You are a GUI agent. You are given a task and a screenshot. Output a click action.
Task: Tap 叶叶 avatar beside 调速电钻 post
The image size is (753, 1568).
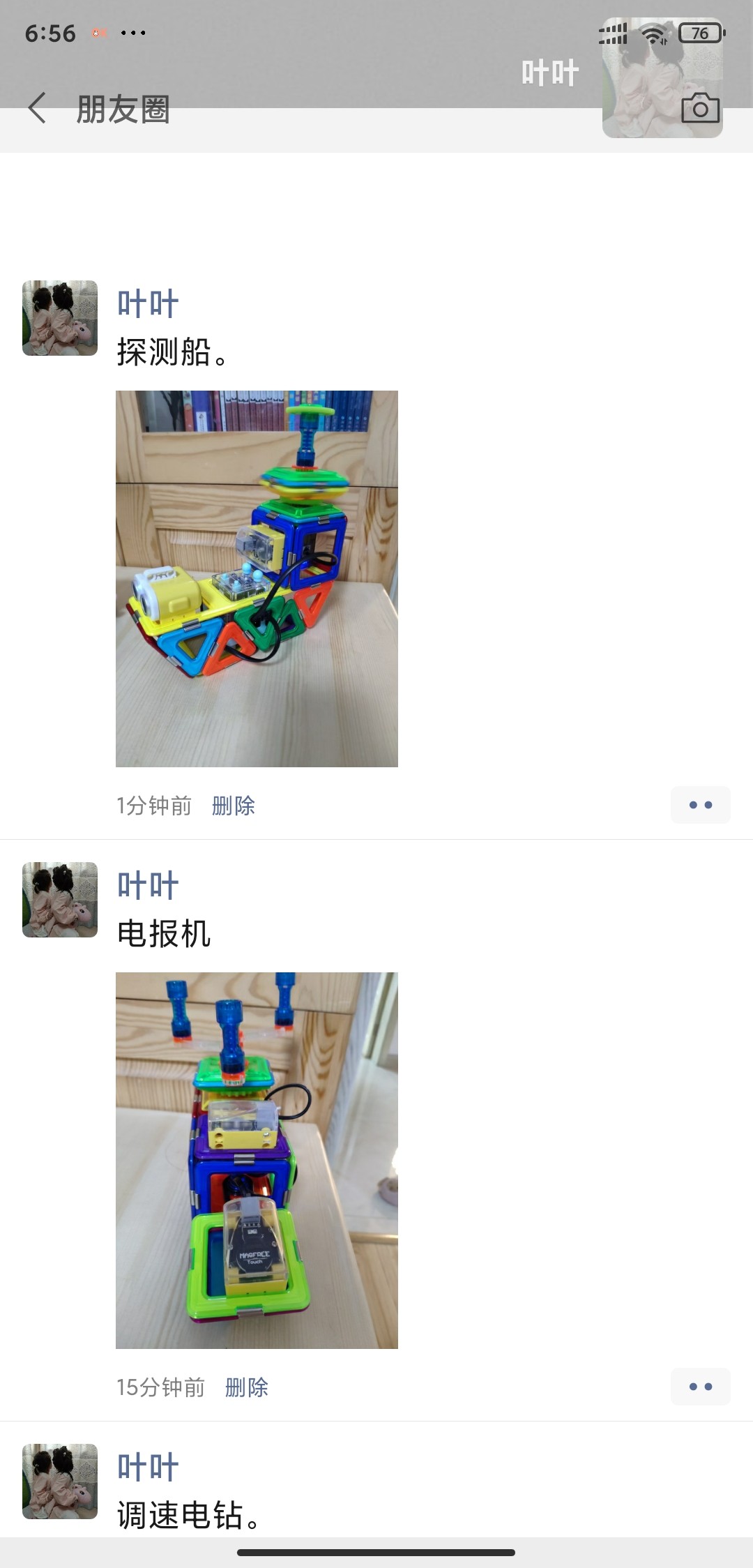click(60, 1482)
